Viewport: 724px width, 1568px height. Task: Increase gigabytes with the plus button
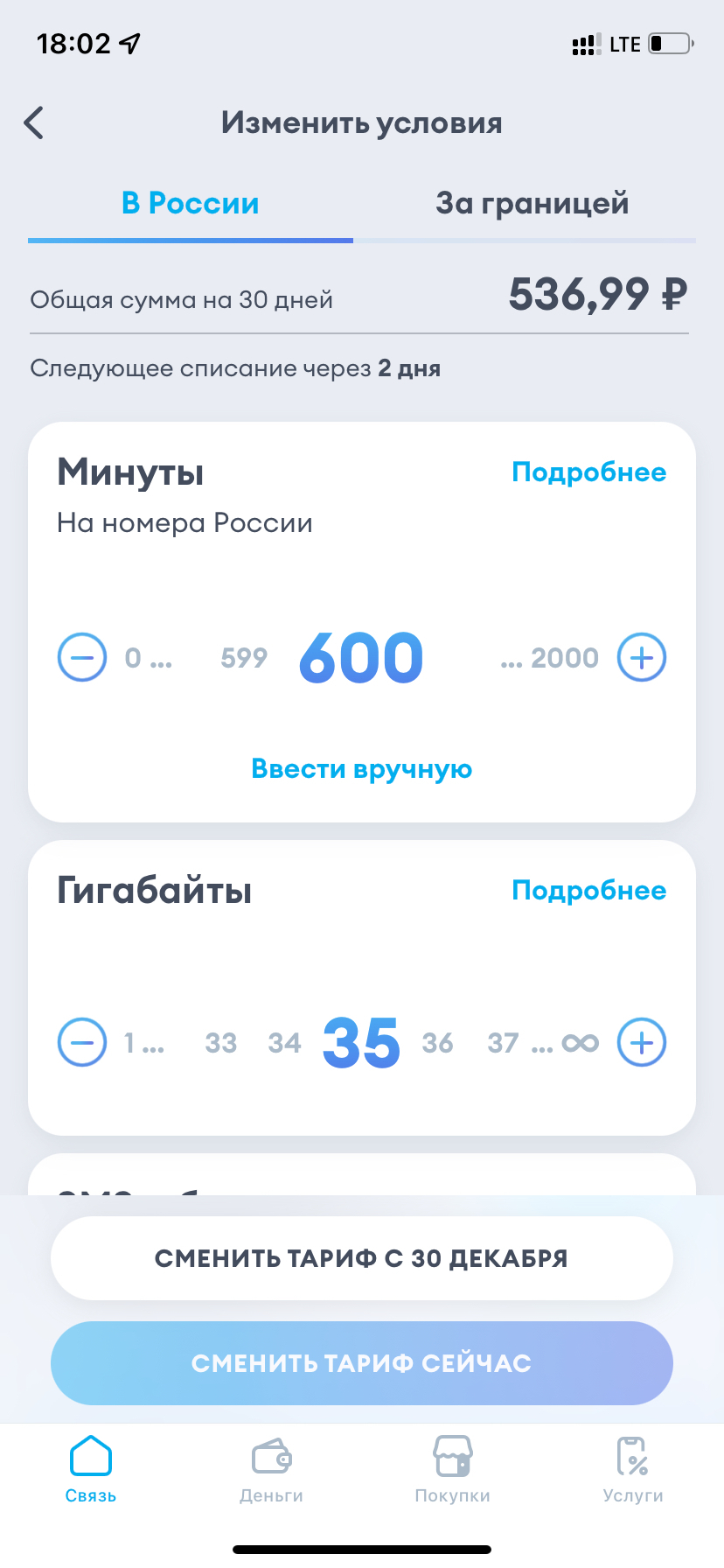tap(642, 1042)
